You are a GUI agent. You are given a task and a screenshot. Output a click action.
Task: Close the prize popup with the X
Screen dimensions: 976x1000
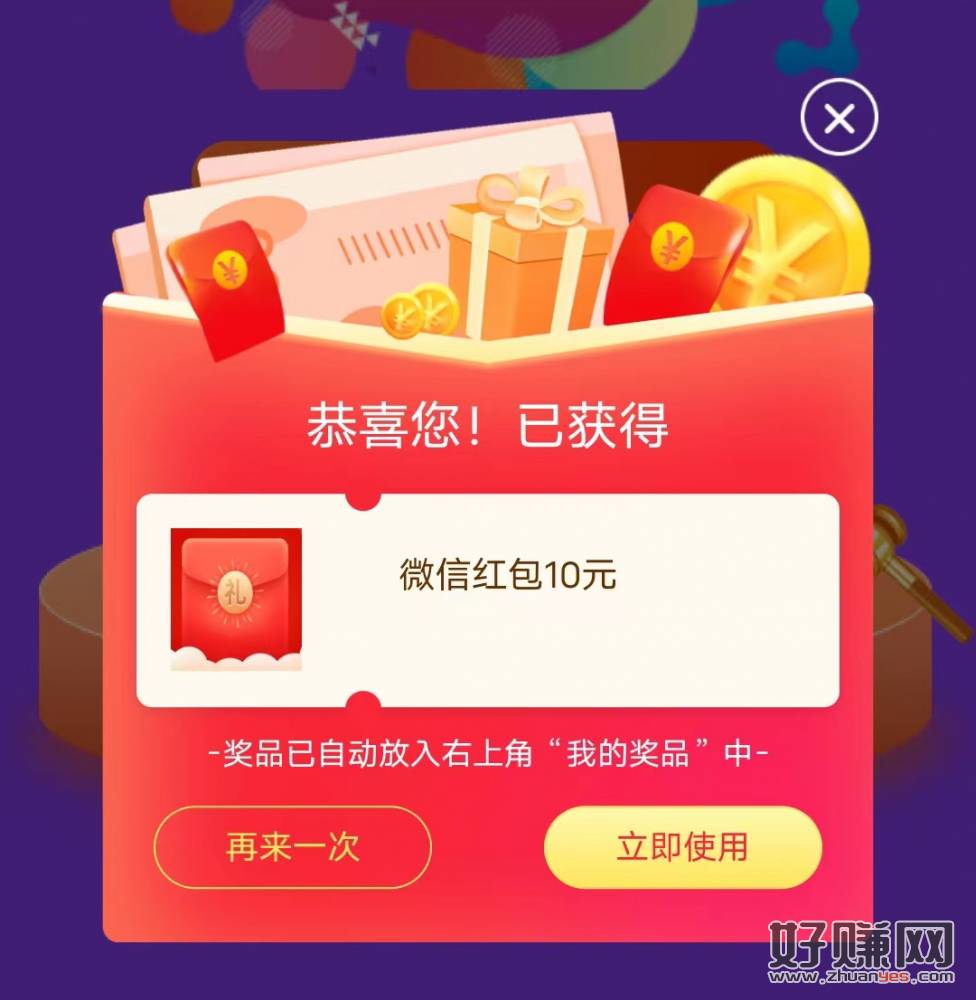click(839, 120)
